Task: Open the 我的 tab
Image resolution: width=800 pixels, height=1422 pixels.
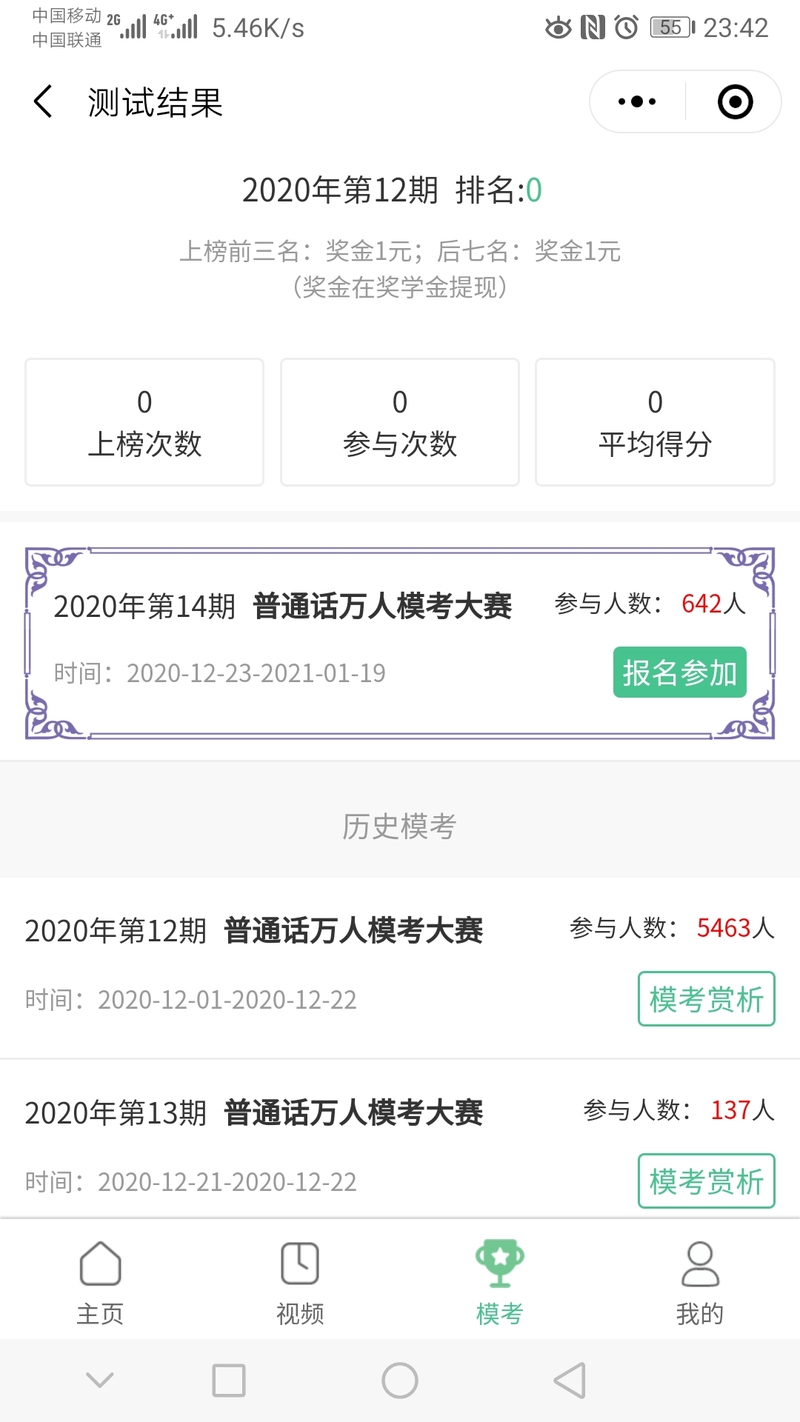Action: [700, 1283]
